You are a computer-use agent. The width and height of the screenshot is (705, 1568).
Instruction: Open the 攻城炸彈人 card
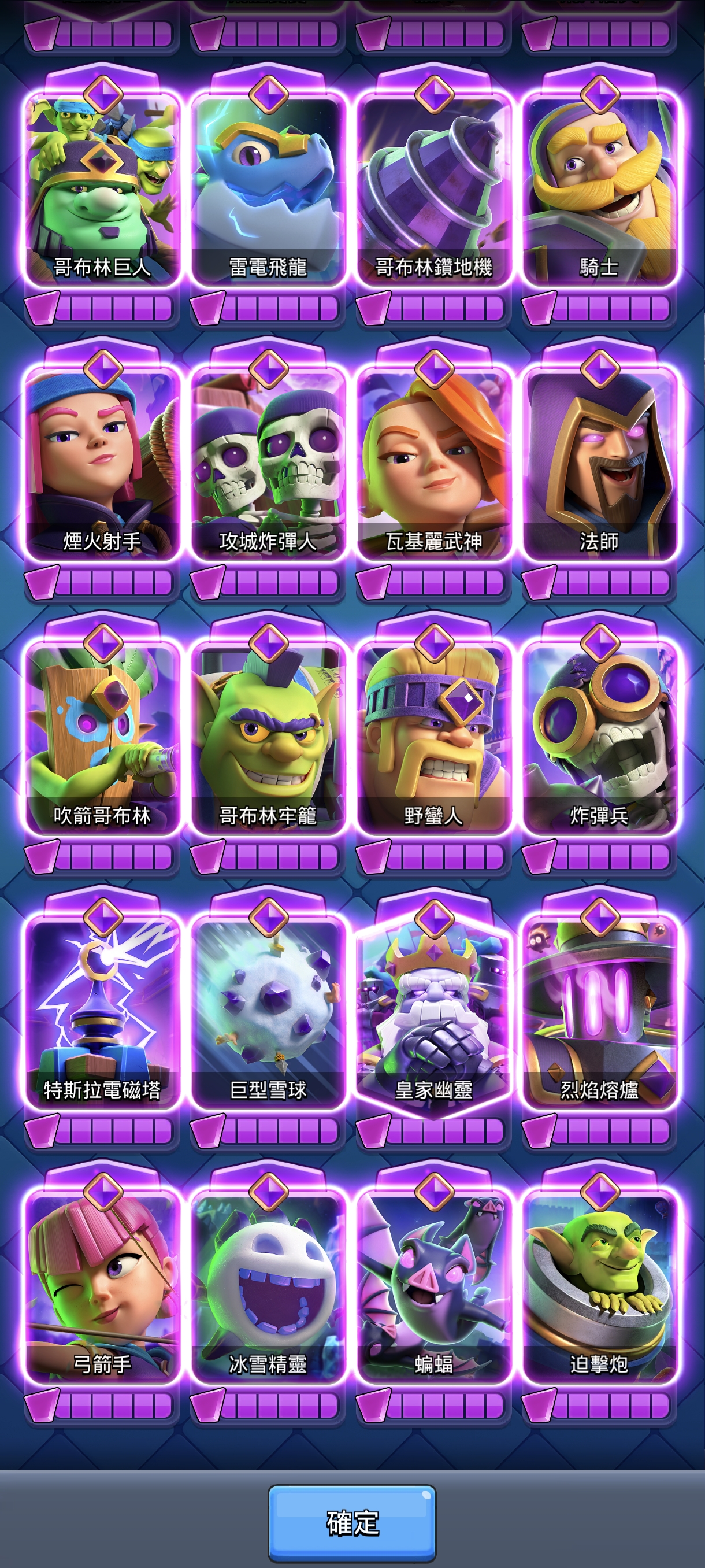click(268, 463)
